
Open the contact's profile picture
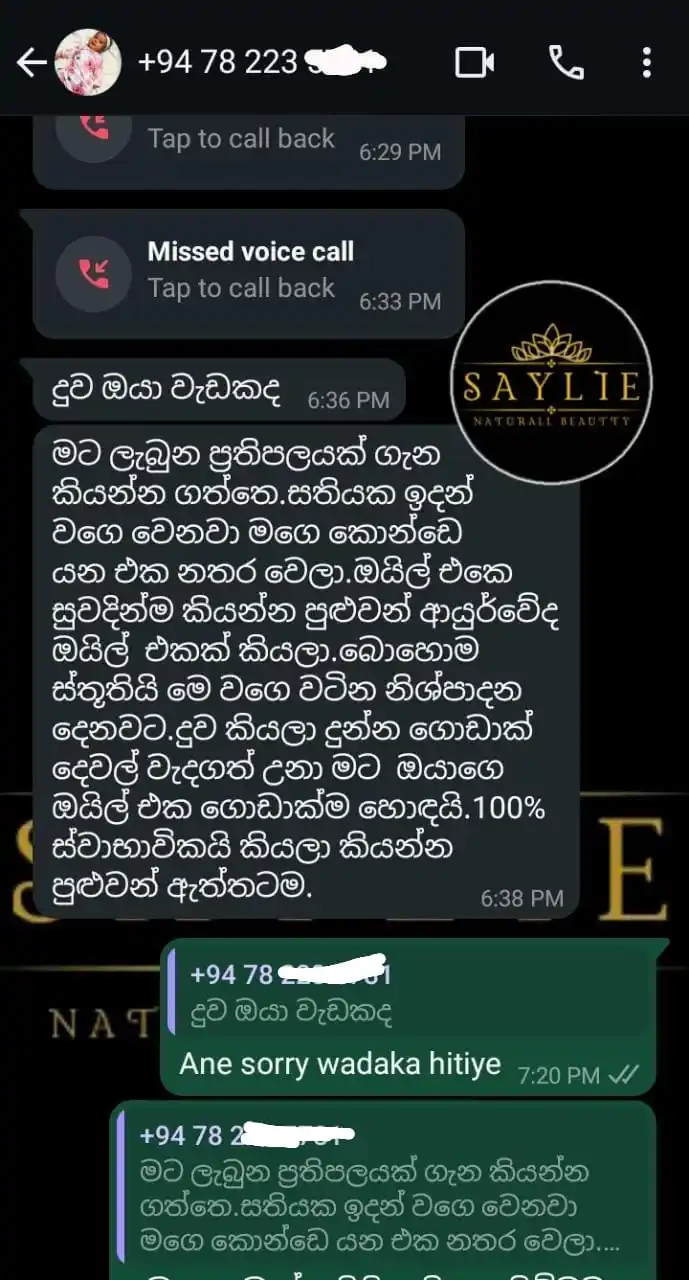point(87,63)
